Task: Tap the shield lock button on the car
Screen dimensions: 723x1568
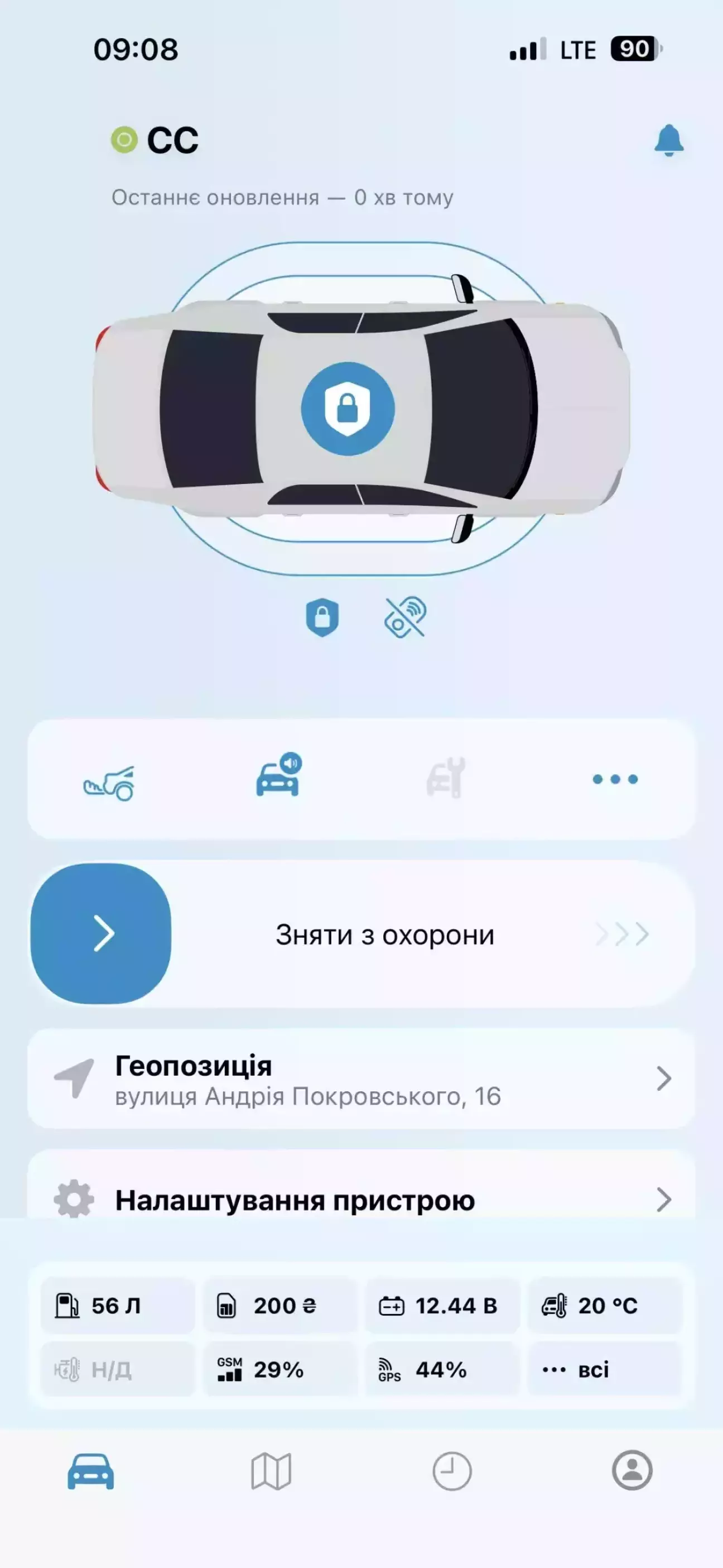Action: [x=348, y=409]
